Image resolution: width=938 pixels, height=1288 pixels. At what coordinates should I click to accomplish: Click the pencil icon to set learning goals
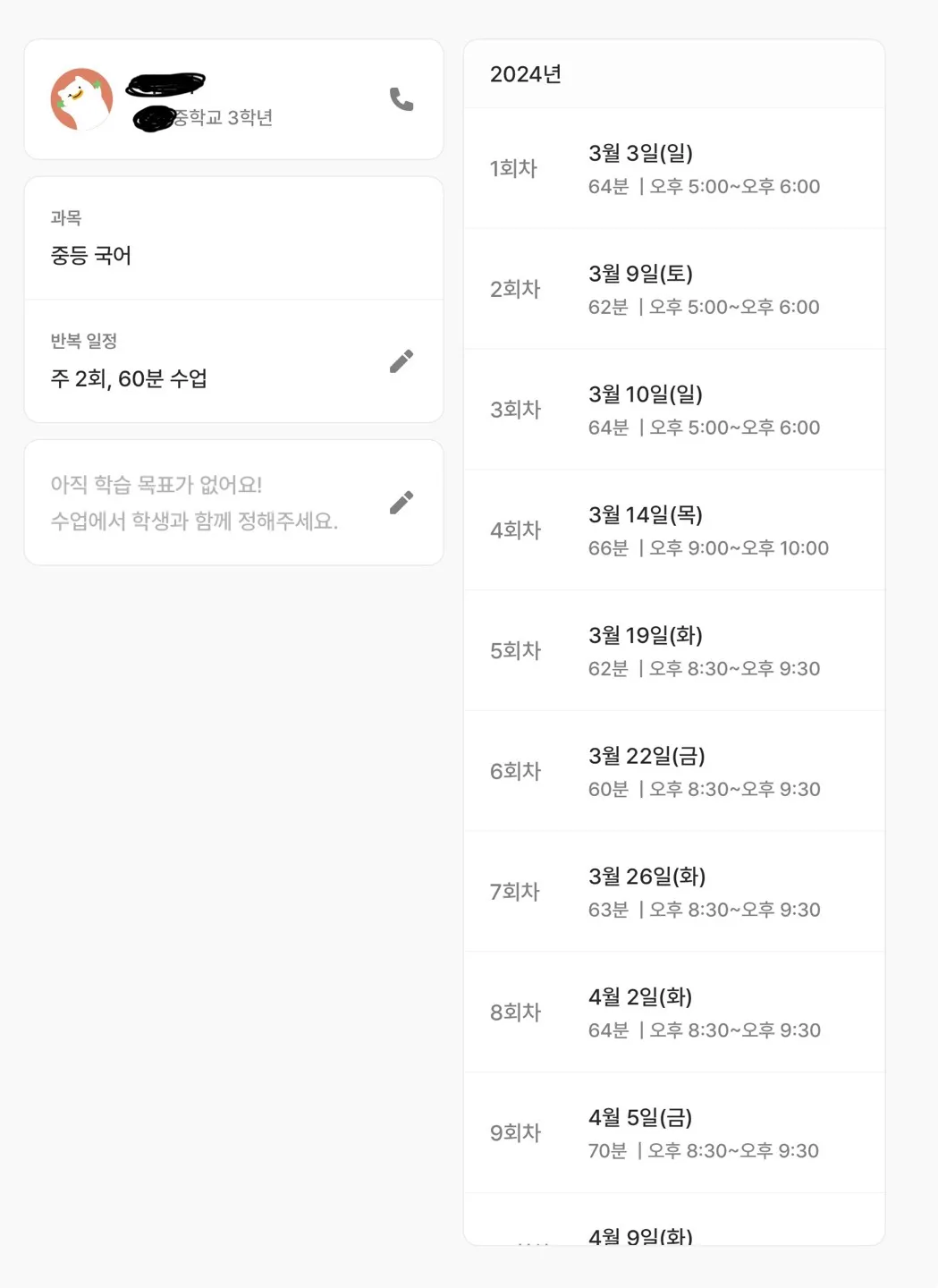click(402, 501)
